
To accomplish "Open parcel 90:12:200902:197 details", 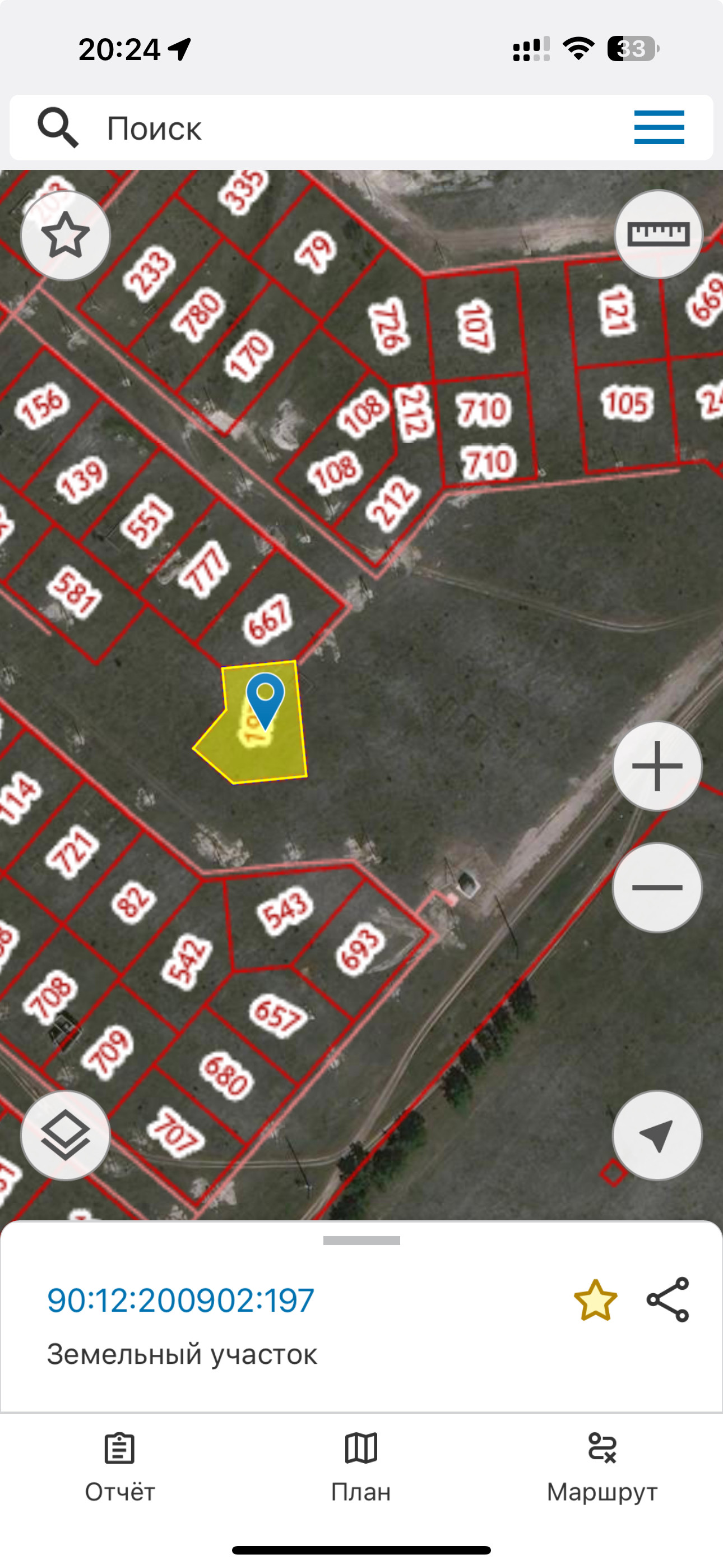I will (180, 1299).
